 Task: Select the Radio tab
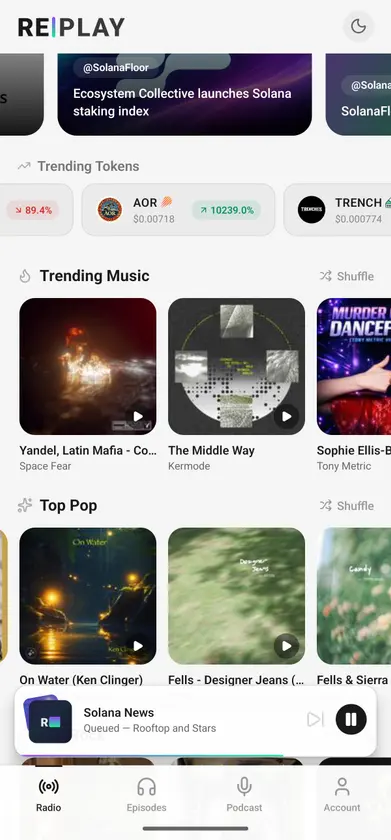coord(49,795)
